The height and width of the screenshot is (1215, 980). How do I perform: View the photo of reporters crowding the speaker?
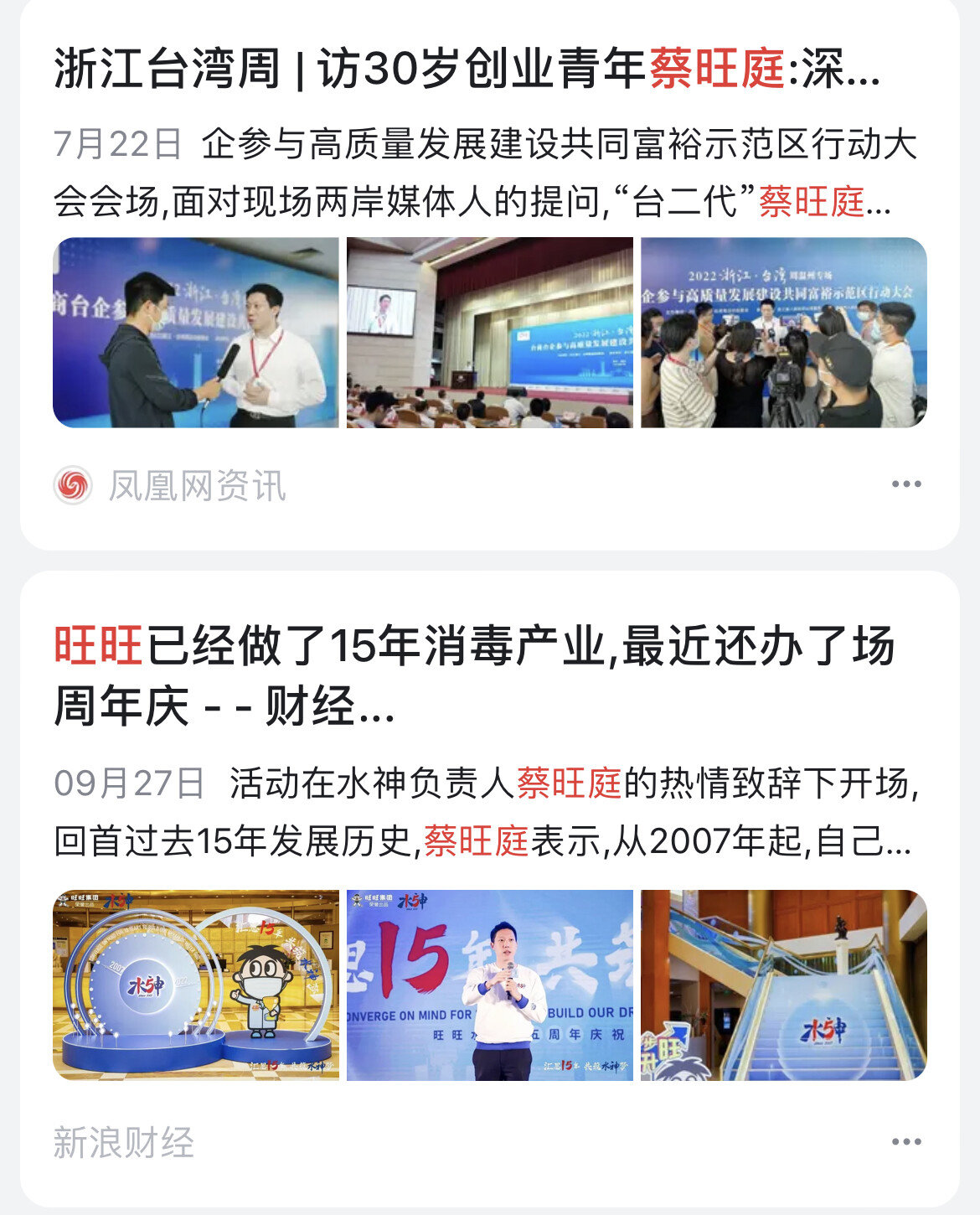point(783,333)
